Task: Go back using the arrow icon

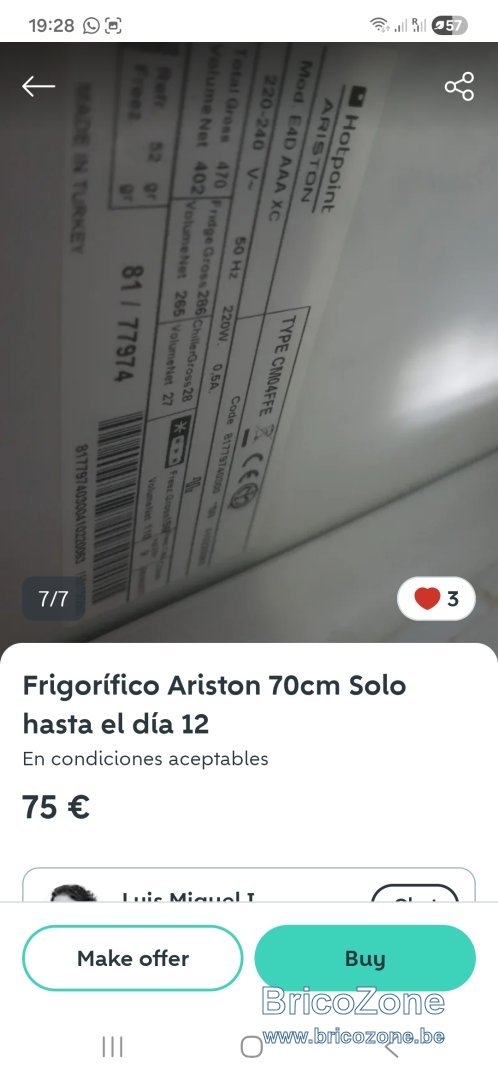Action: (x=38, y=86)
